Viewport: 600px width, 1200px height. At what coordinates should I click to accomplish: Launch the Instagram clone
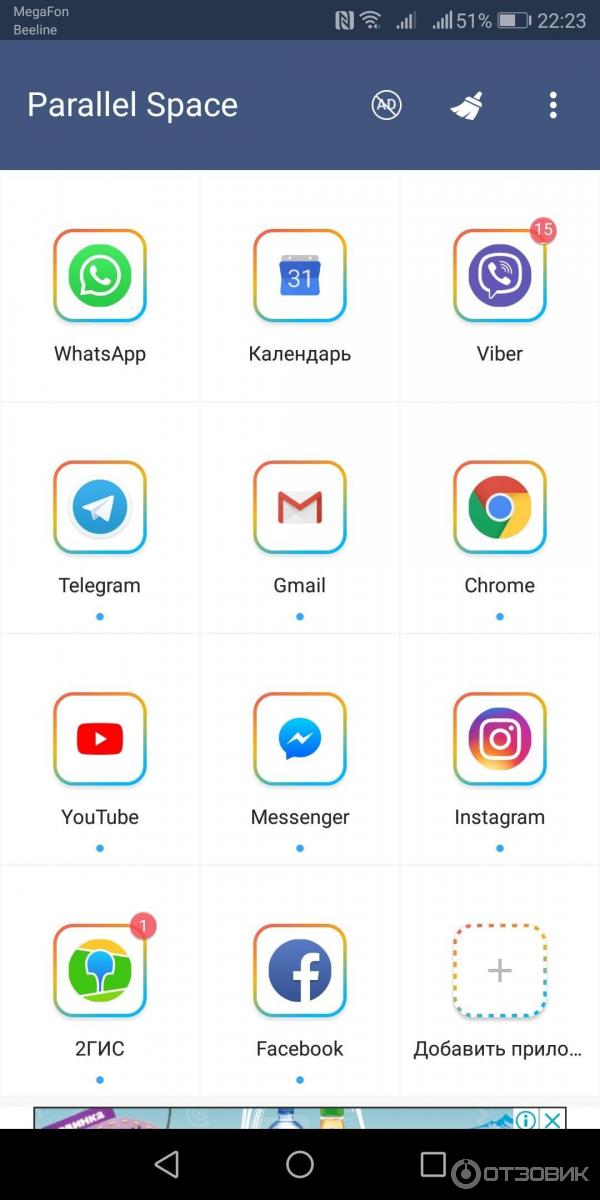[500, 740]
